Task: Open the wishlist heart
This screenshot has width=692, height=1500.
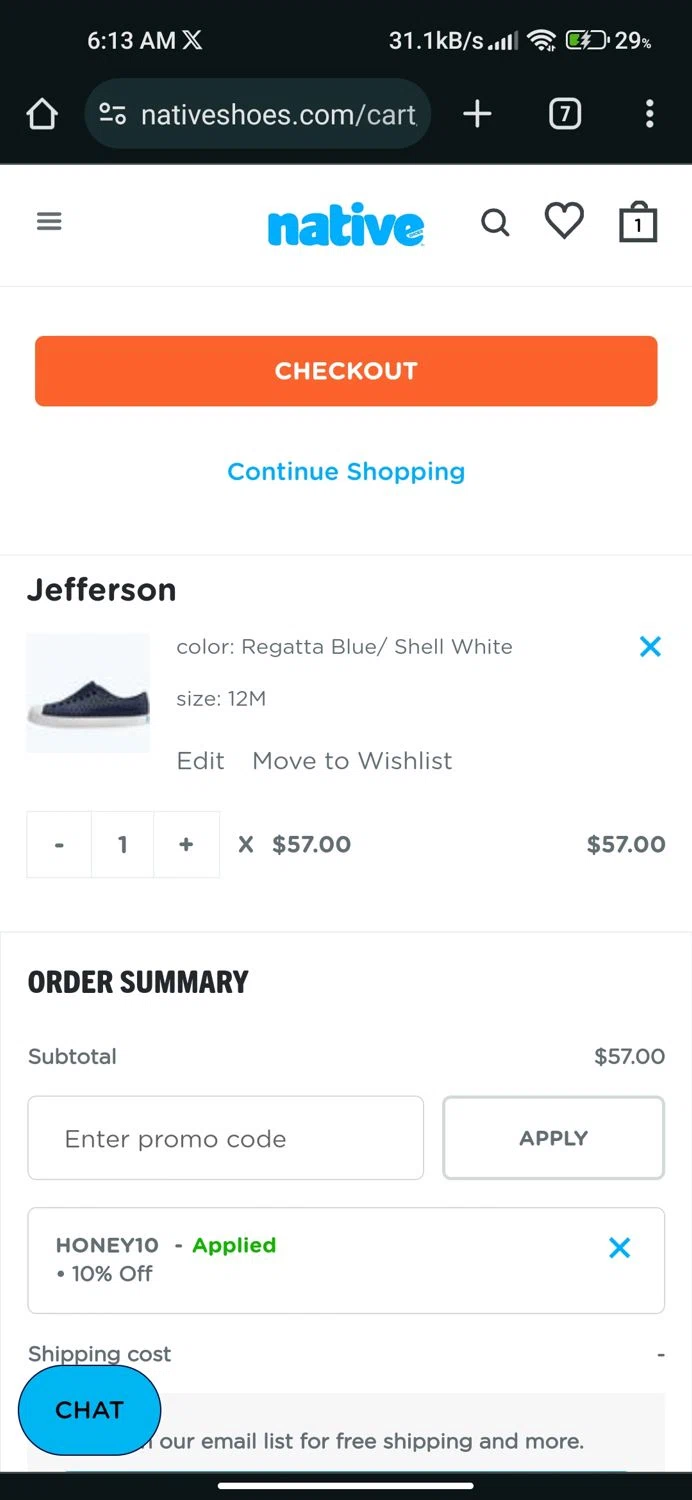Action: click(x=564, y=221)
